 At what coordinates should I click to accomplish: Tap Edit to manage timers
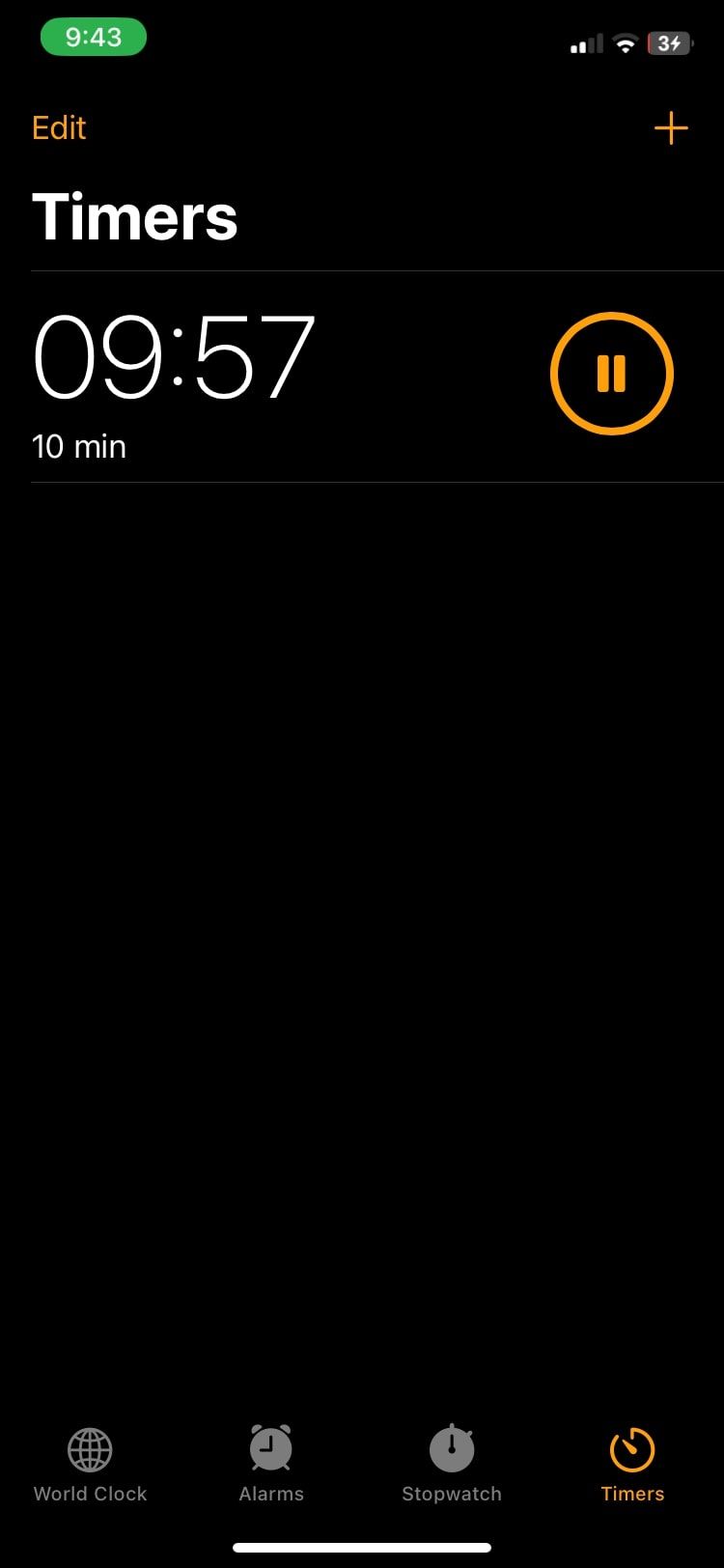coord(58,127)
